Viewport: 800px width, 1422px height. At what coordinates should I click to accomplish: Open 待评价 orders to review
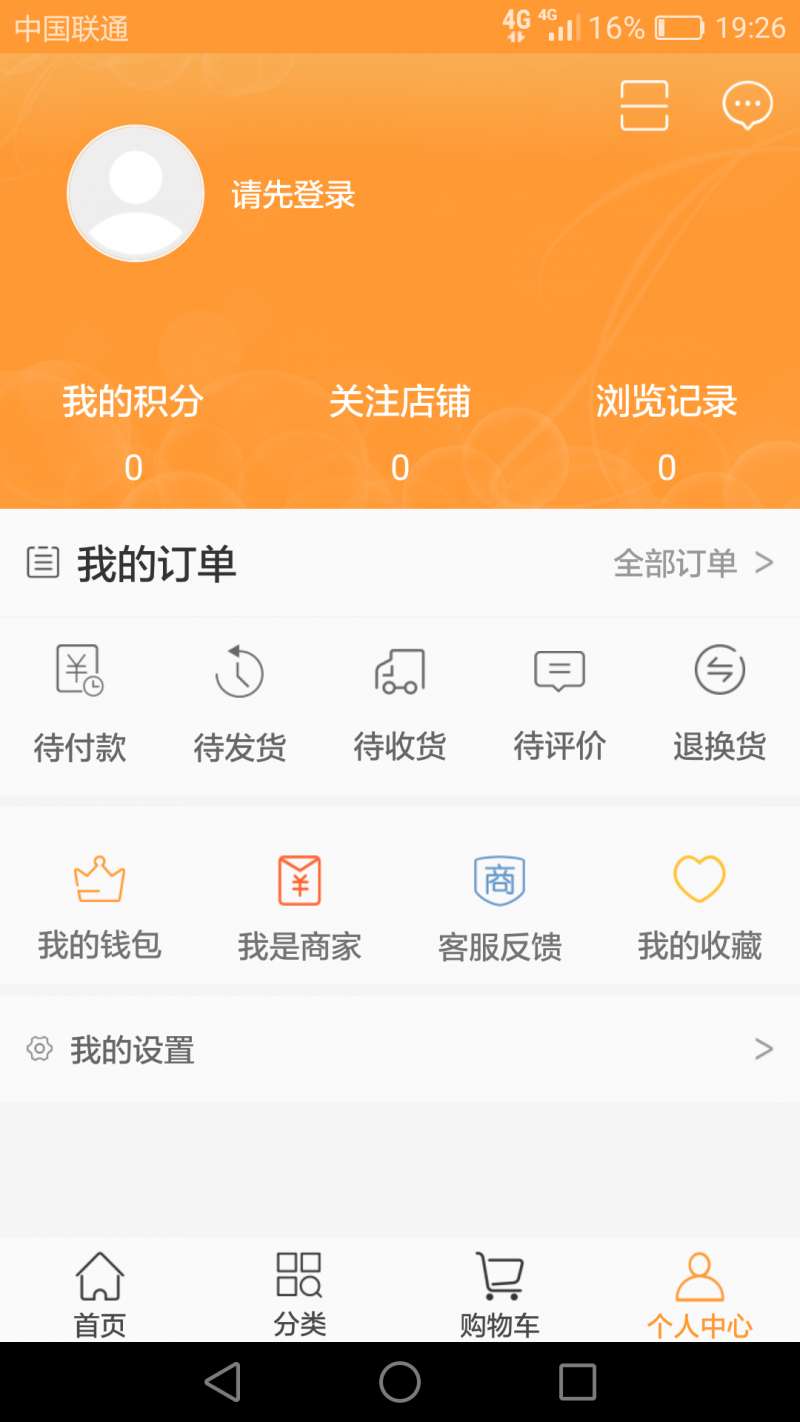[x=560, y=705]
